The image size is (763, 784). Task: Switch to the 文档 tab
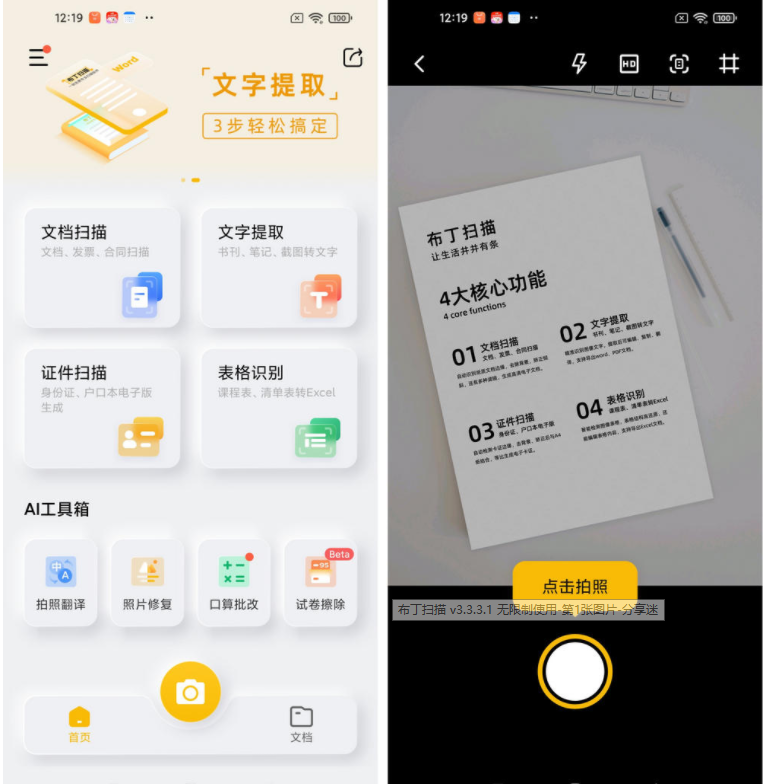[x=301, y=725]
